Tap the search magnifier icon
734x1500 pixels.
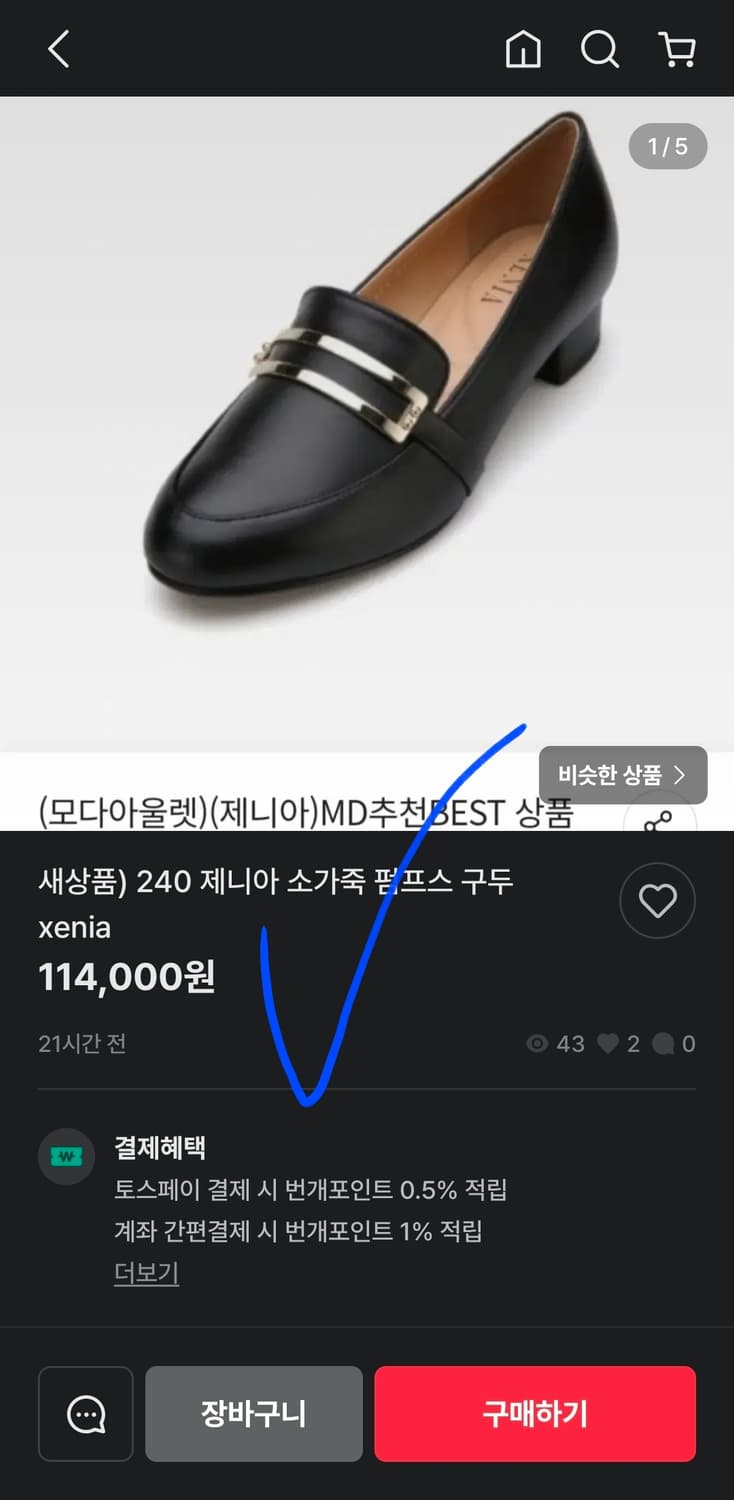tap(599, 49)
